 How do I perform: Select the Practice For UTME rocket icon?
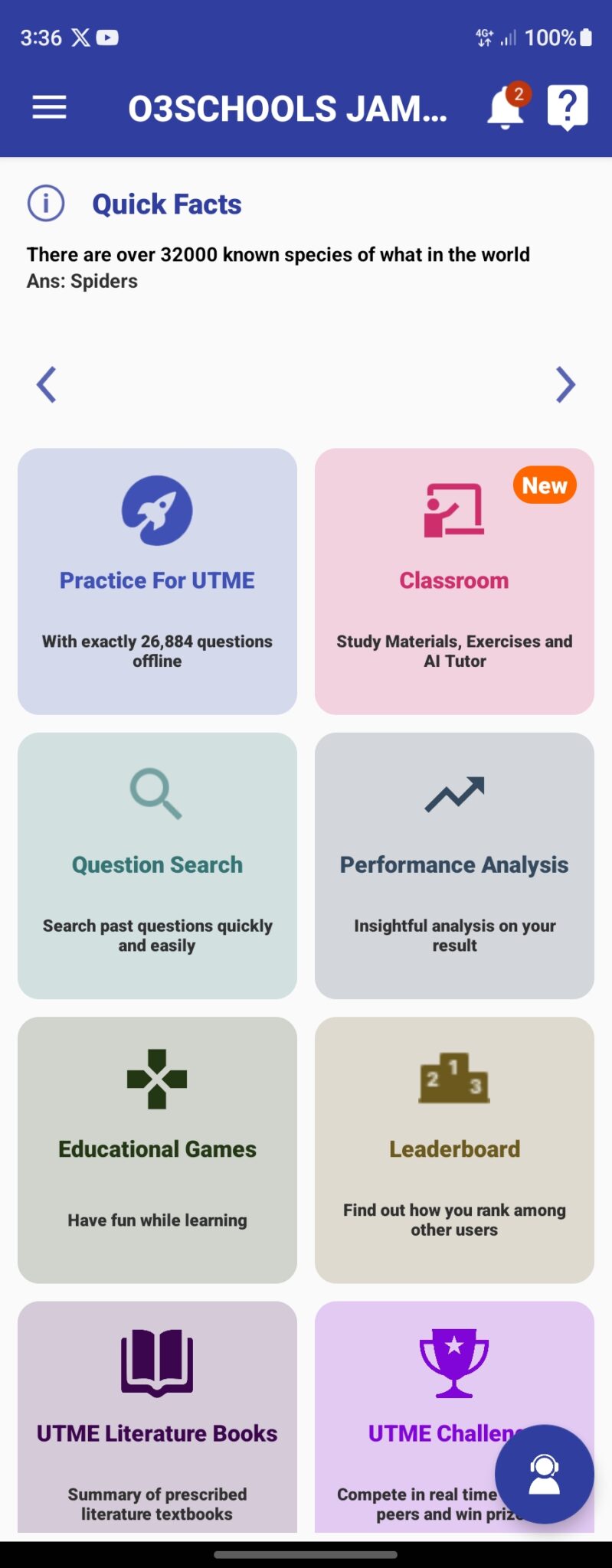pyautogui.click(x=156, y=509)
